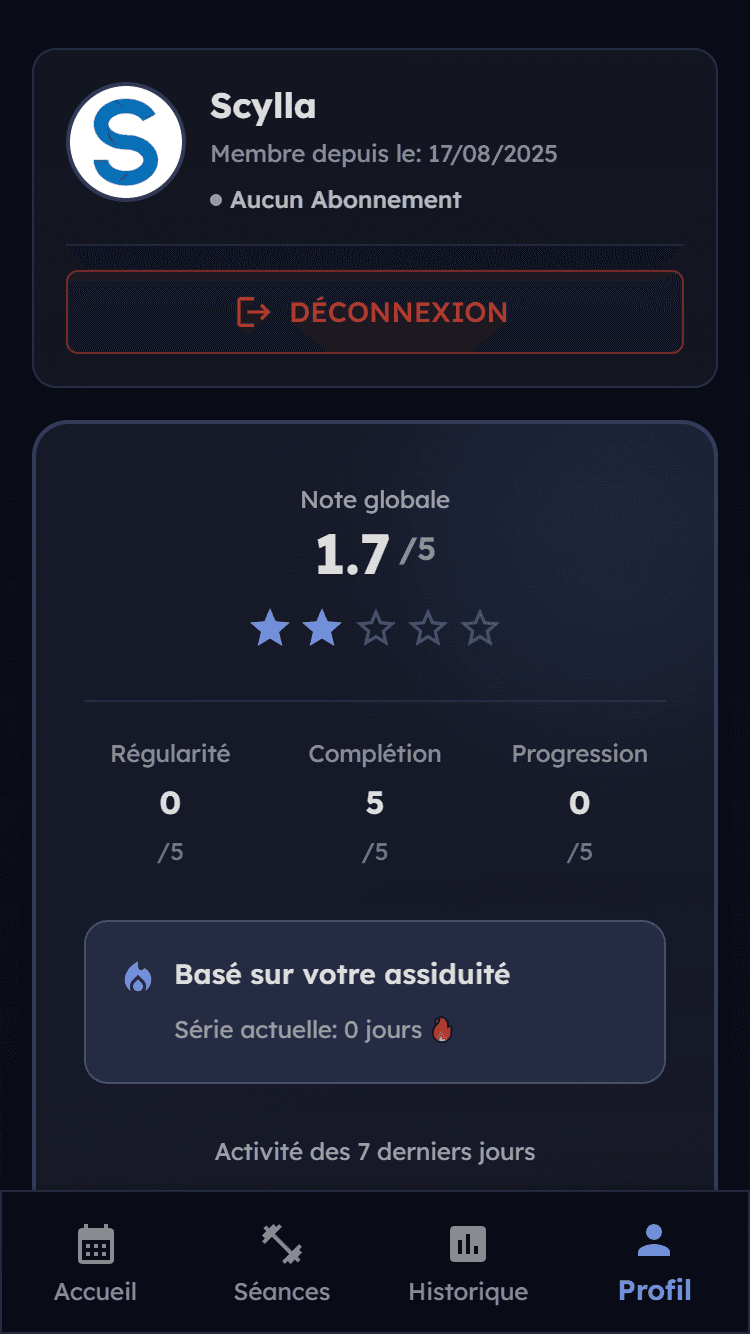Image resolution: width=750 pixels, height=1334 pixels.
Task: Open the Accueil calendar icon
Action: (x=95, y=1245)
